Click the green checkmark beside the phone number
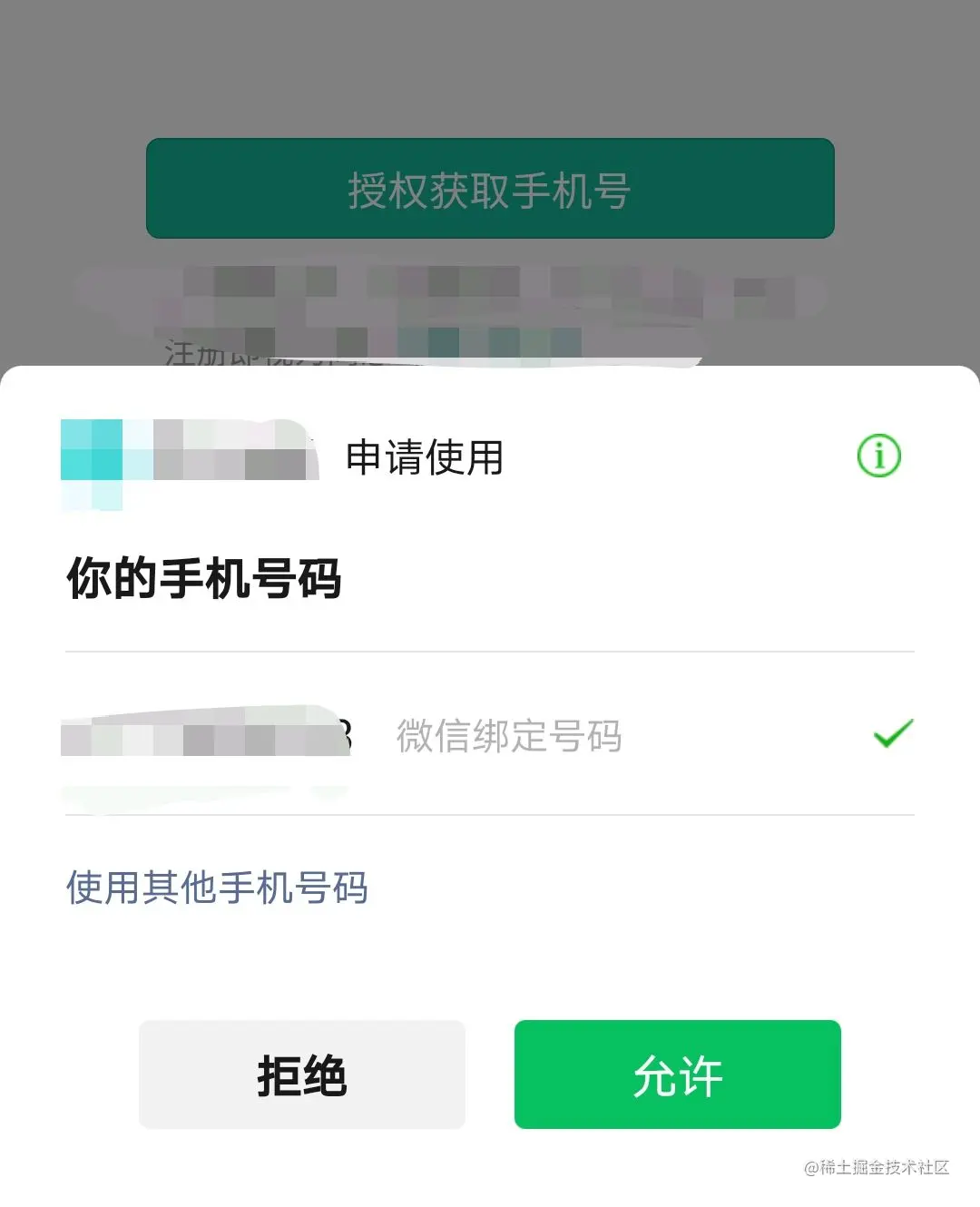 pyautogui.click(x=894, y=733)
